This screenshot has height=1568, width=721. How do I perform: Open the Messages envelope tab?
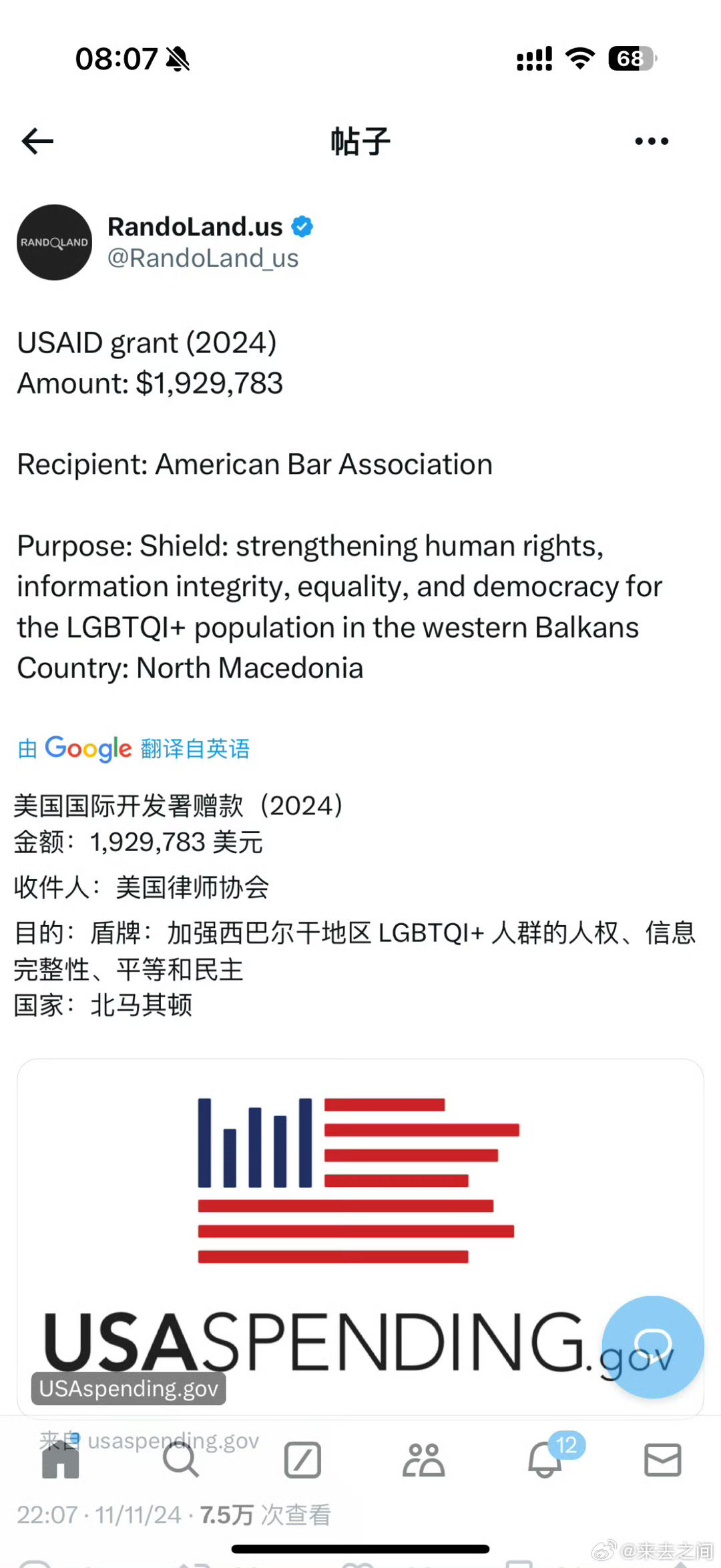pyautogui.click(x=662, y=1459)
